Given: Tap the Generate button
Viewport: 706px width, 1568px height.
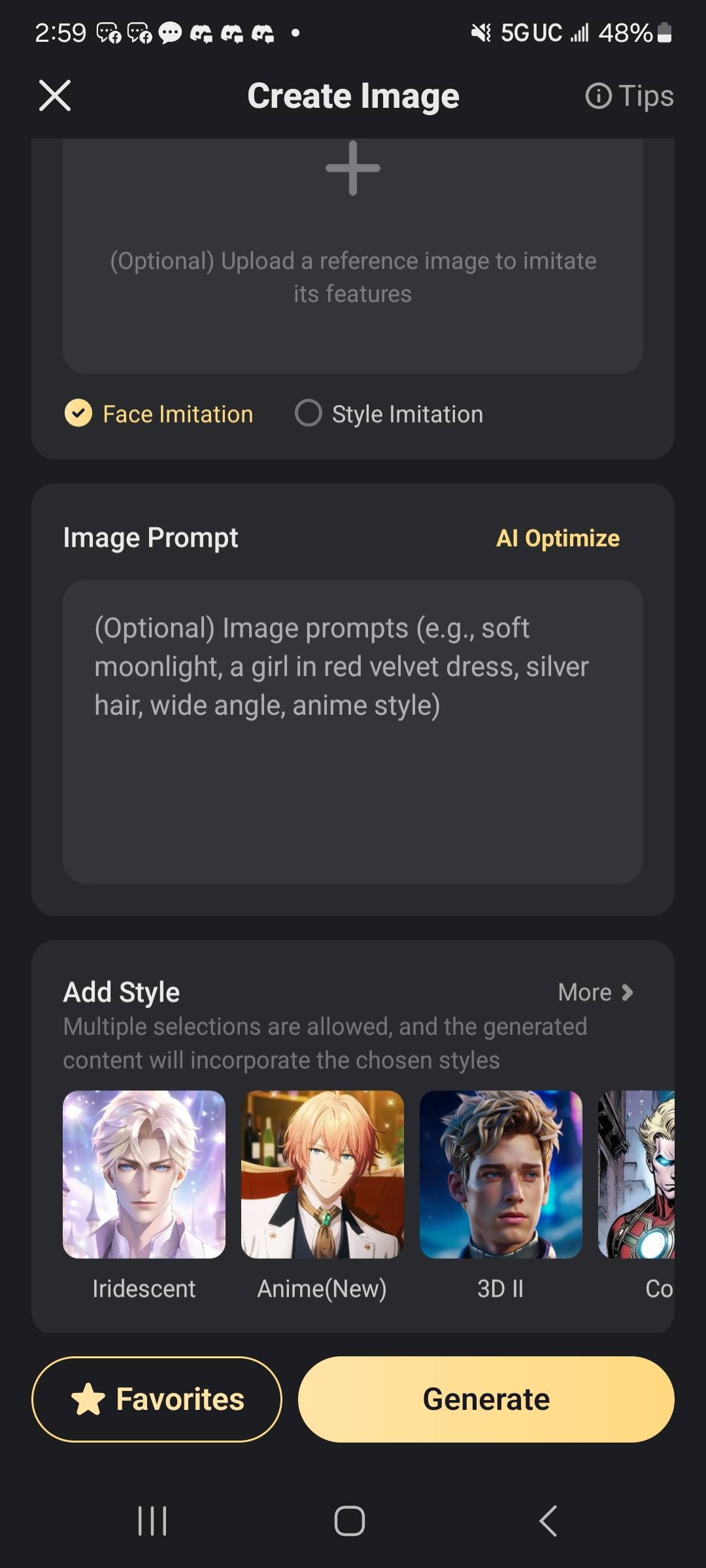Looking at the screenshot, I should pos(486,1399).
